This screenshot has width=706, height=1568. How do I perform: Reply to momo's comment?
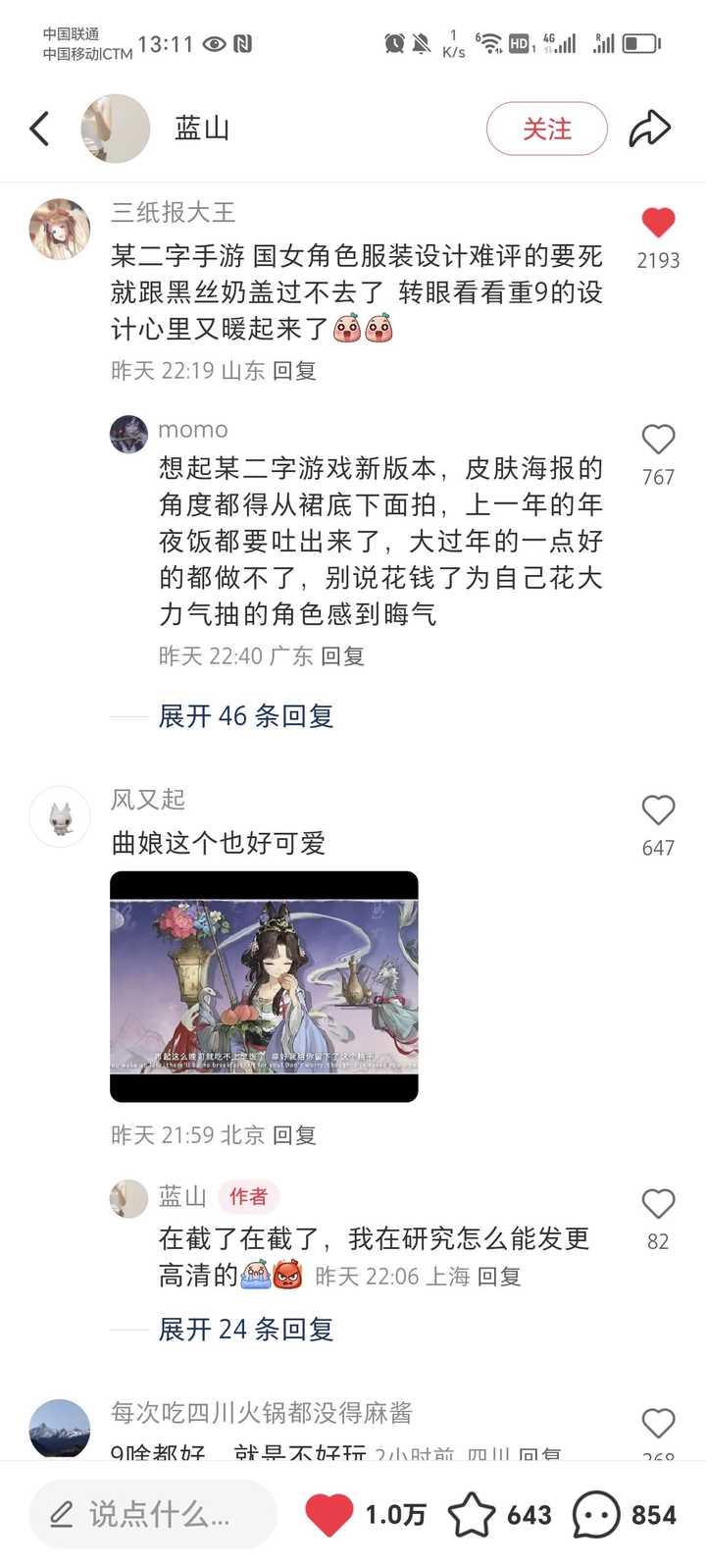click(342, 656)
